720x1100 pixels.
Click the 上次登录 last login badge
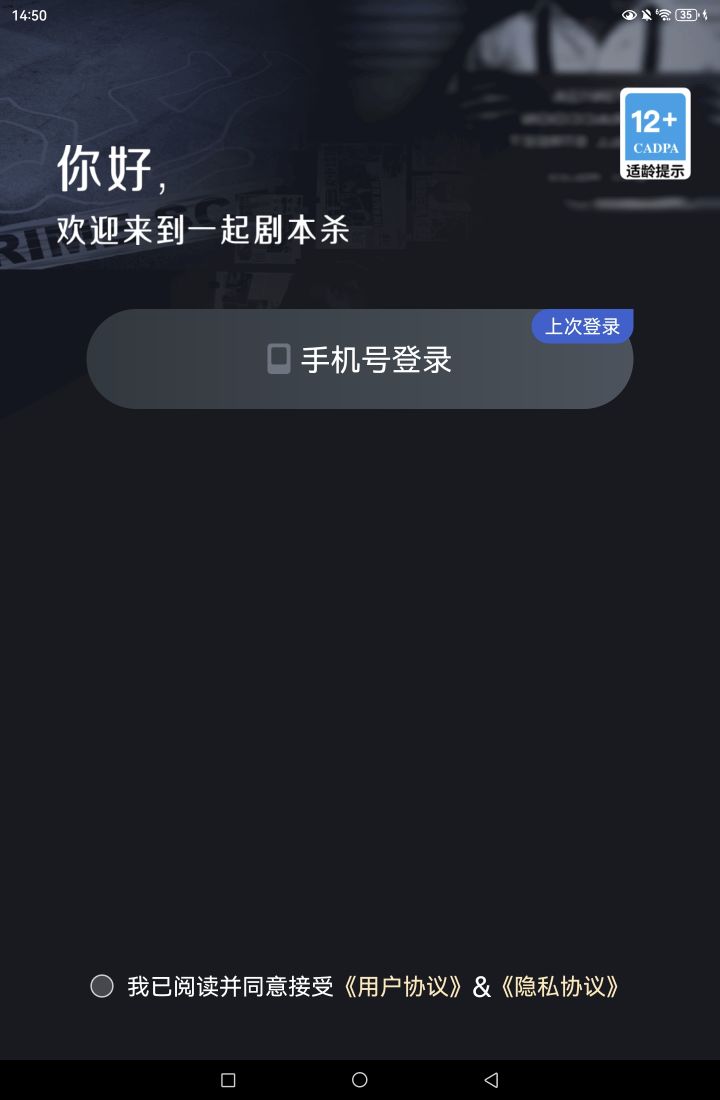coord(581,325)
